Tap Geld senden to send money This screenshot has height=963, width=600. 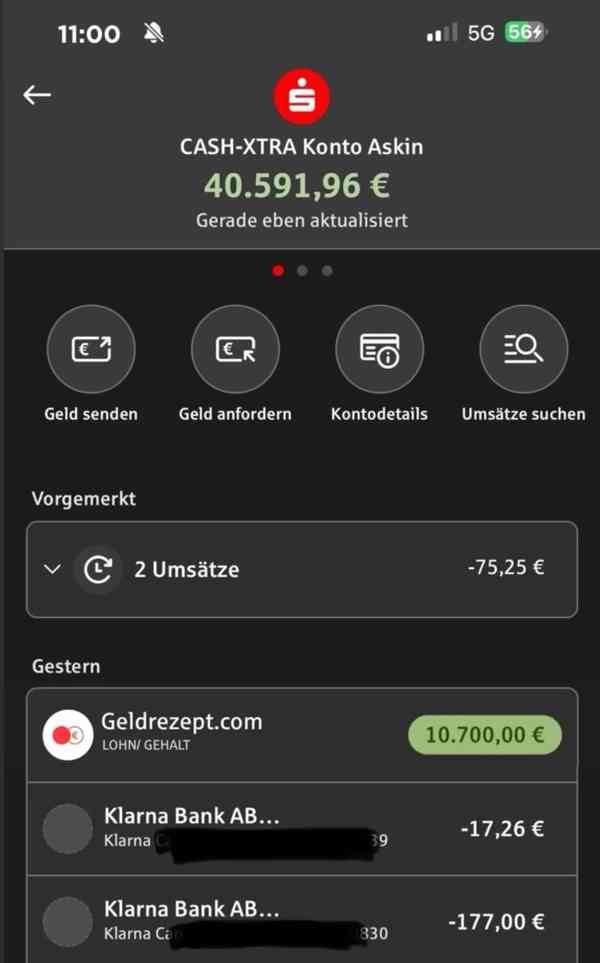(x=91, y=349)
